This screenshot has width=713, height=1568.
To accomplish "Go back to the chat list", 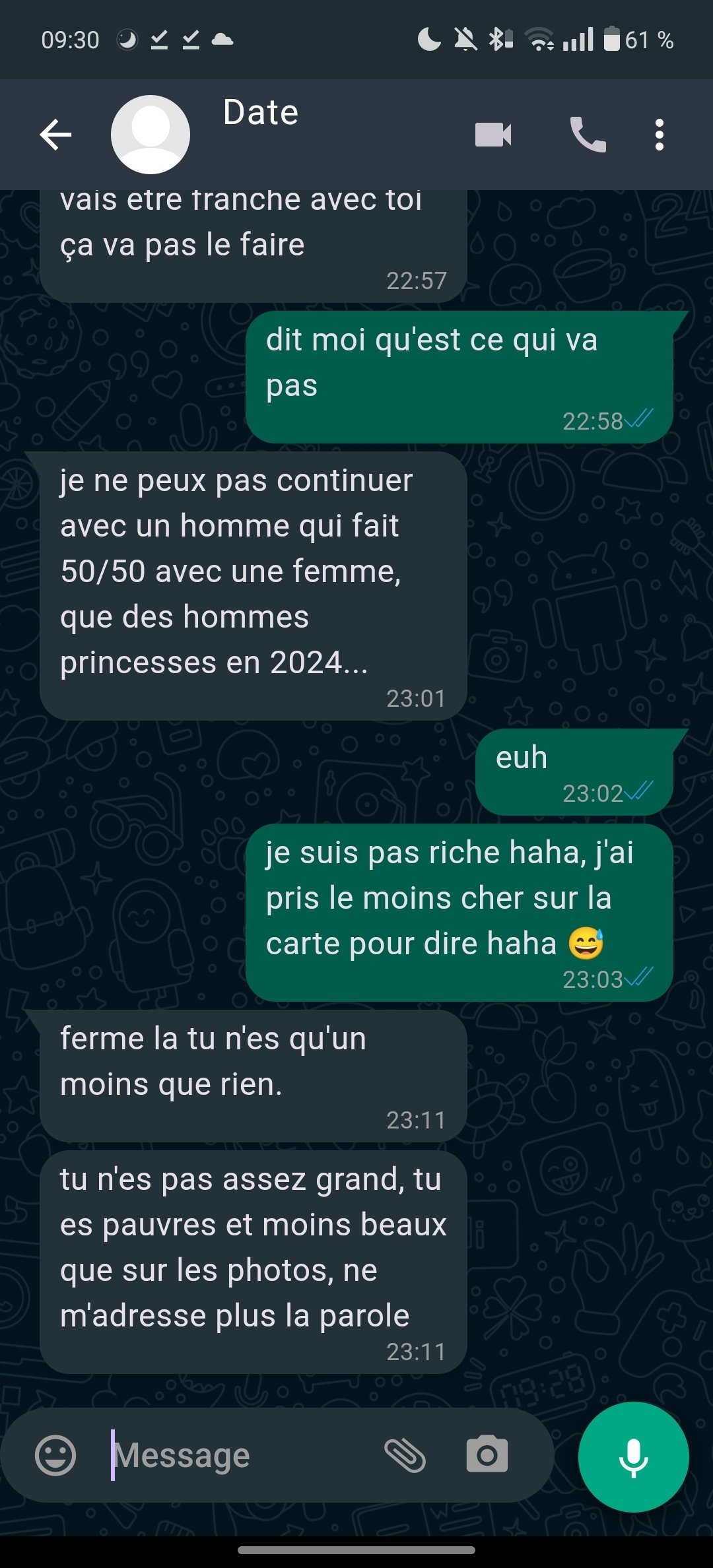I will [55, 135].
